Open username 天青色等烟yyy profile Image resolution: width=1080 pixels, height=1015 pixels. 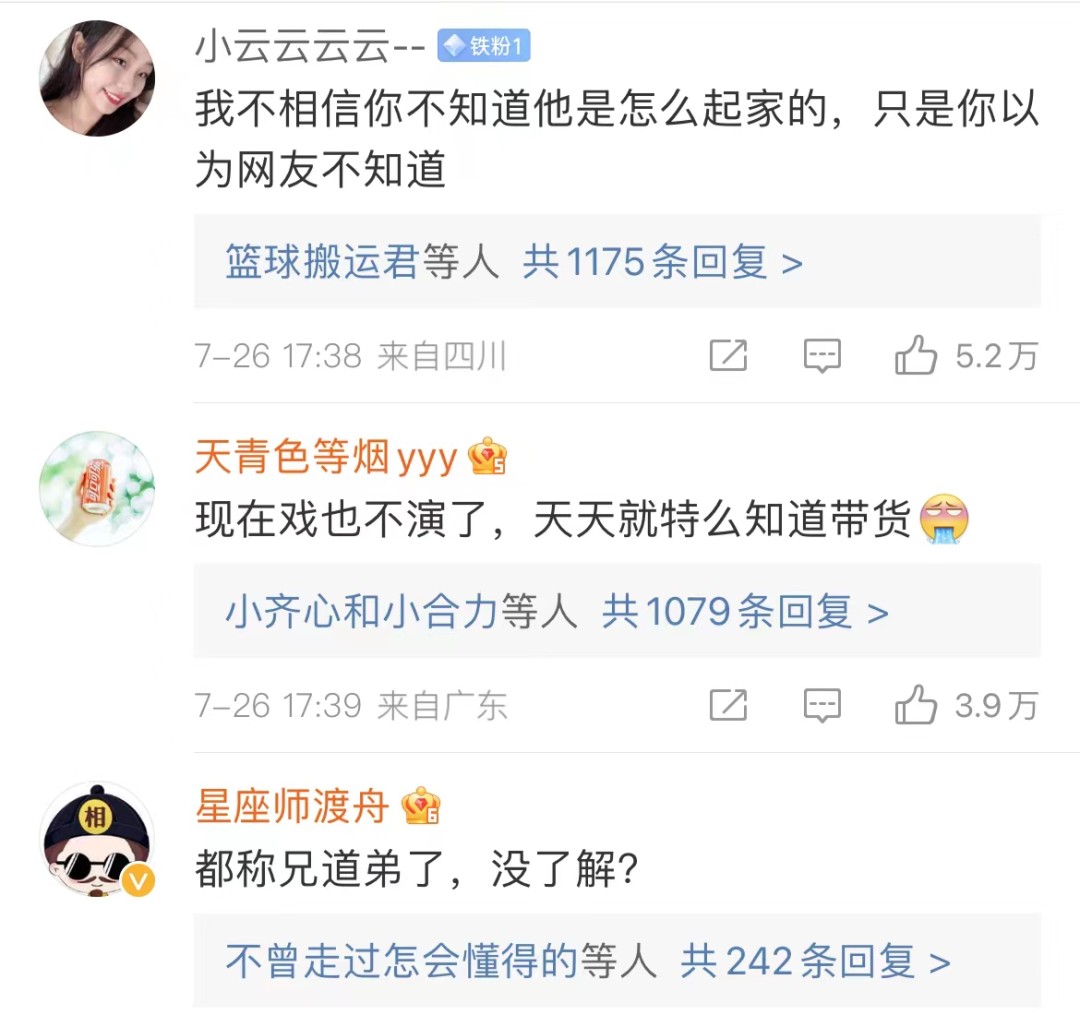[x=325, y=458]
